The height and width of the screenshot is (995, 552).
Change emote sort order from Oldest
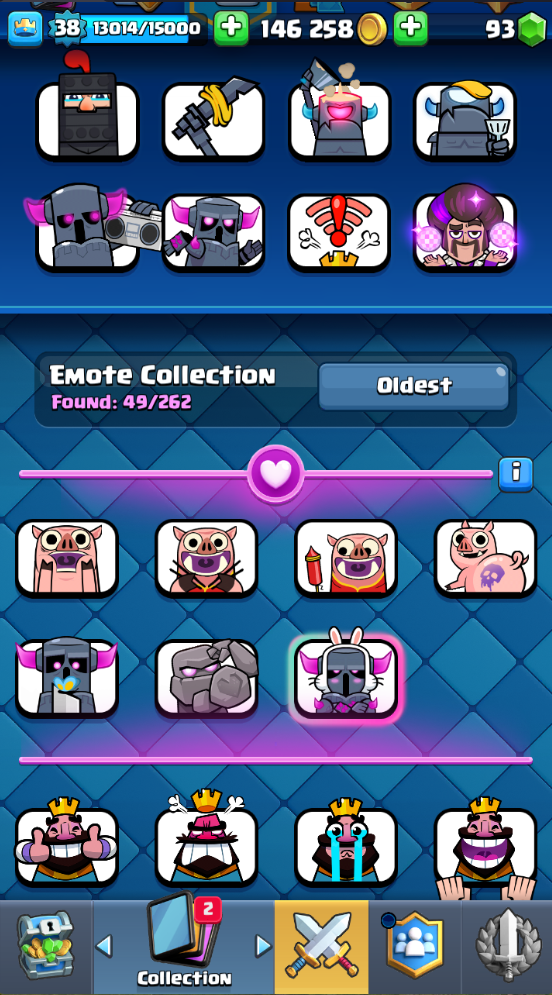click(414, 386)
